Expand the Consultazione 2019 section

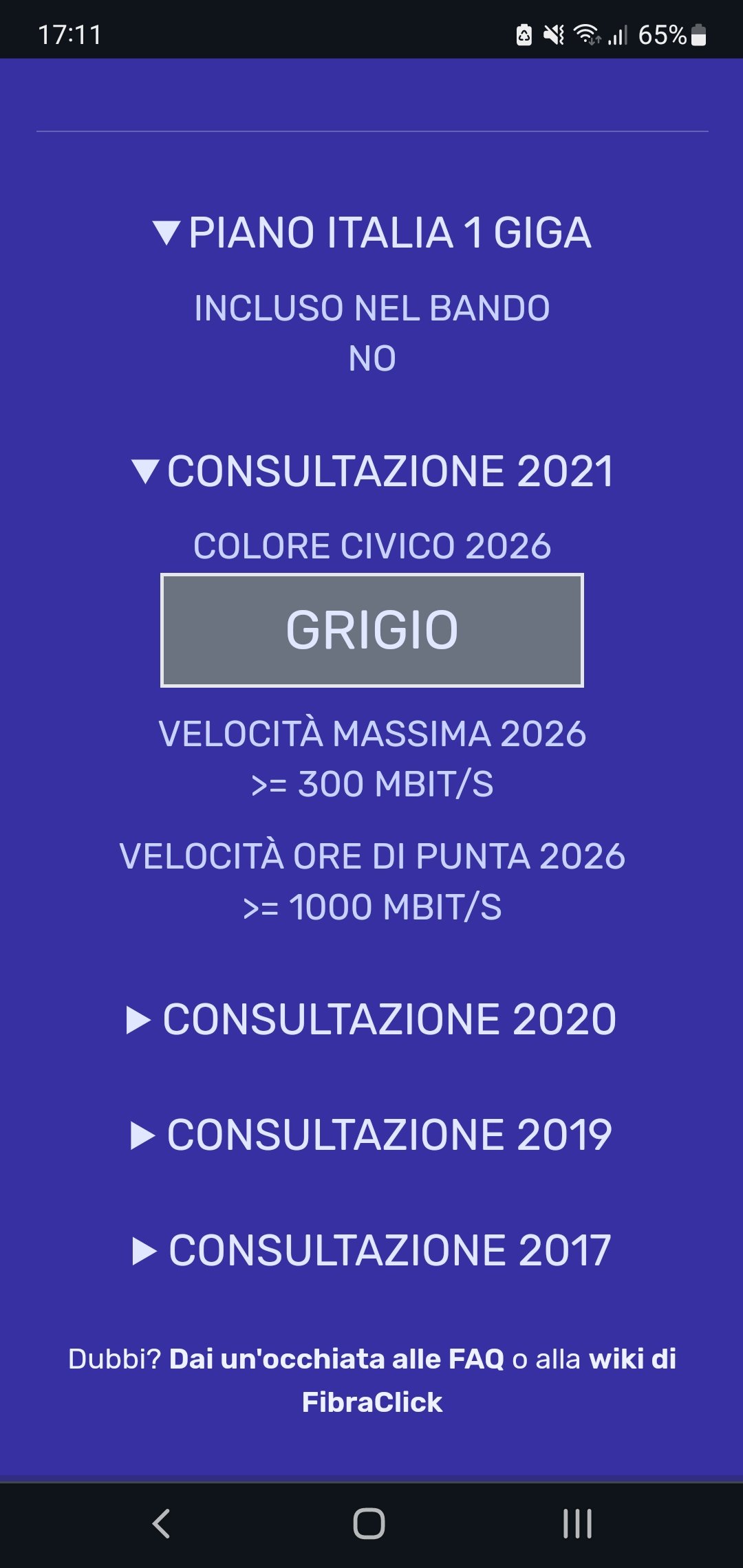pos(371,1134)
